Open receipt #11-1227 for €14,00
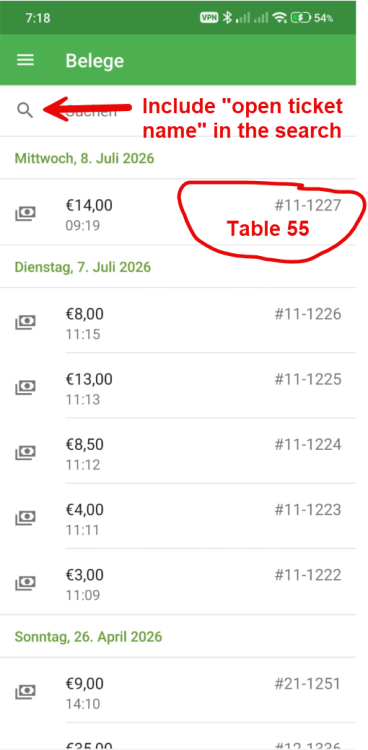The image size is (368, 750). (x=178, y=212)
